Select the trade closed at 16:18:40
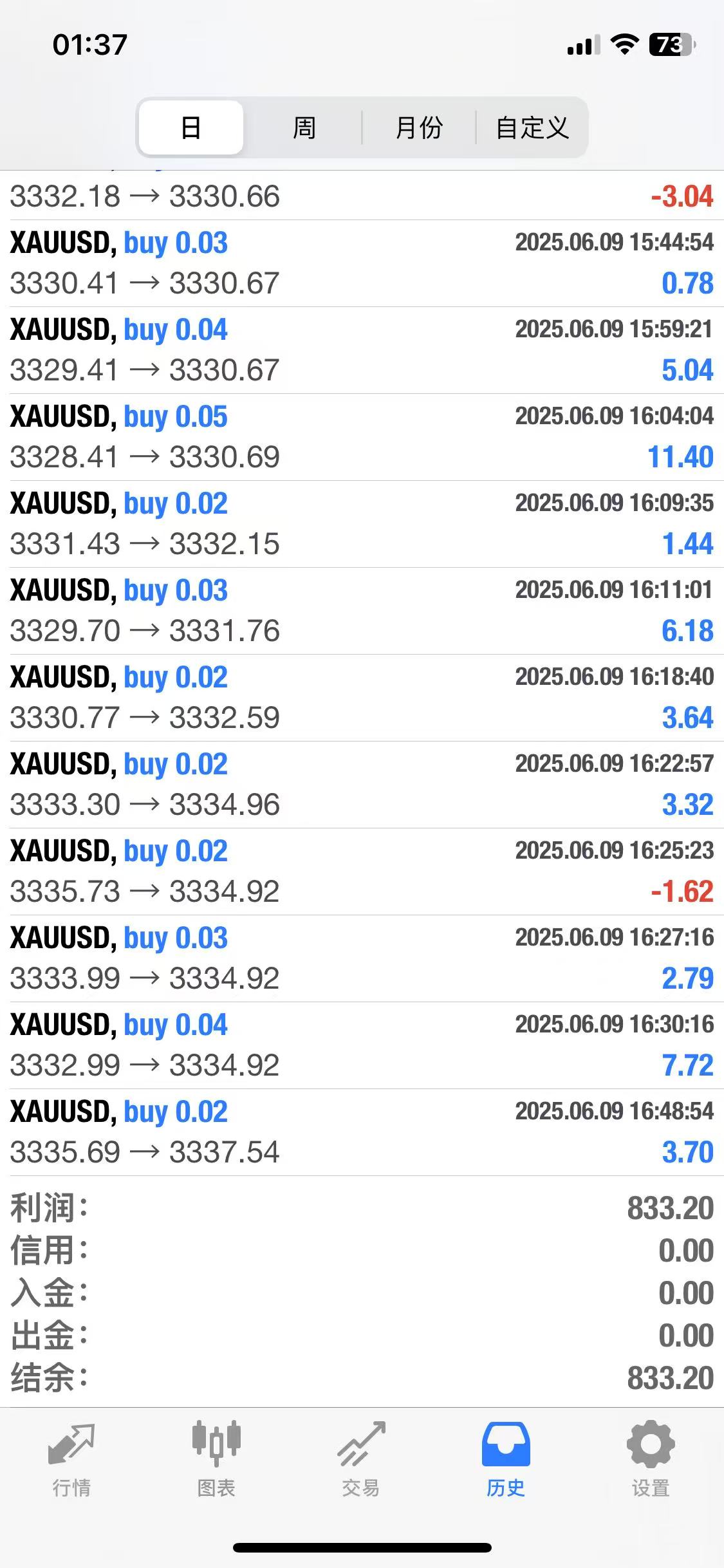This screenshot has height=1568, width=724. click(x=362, y=698)
